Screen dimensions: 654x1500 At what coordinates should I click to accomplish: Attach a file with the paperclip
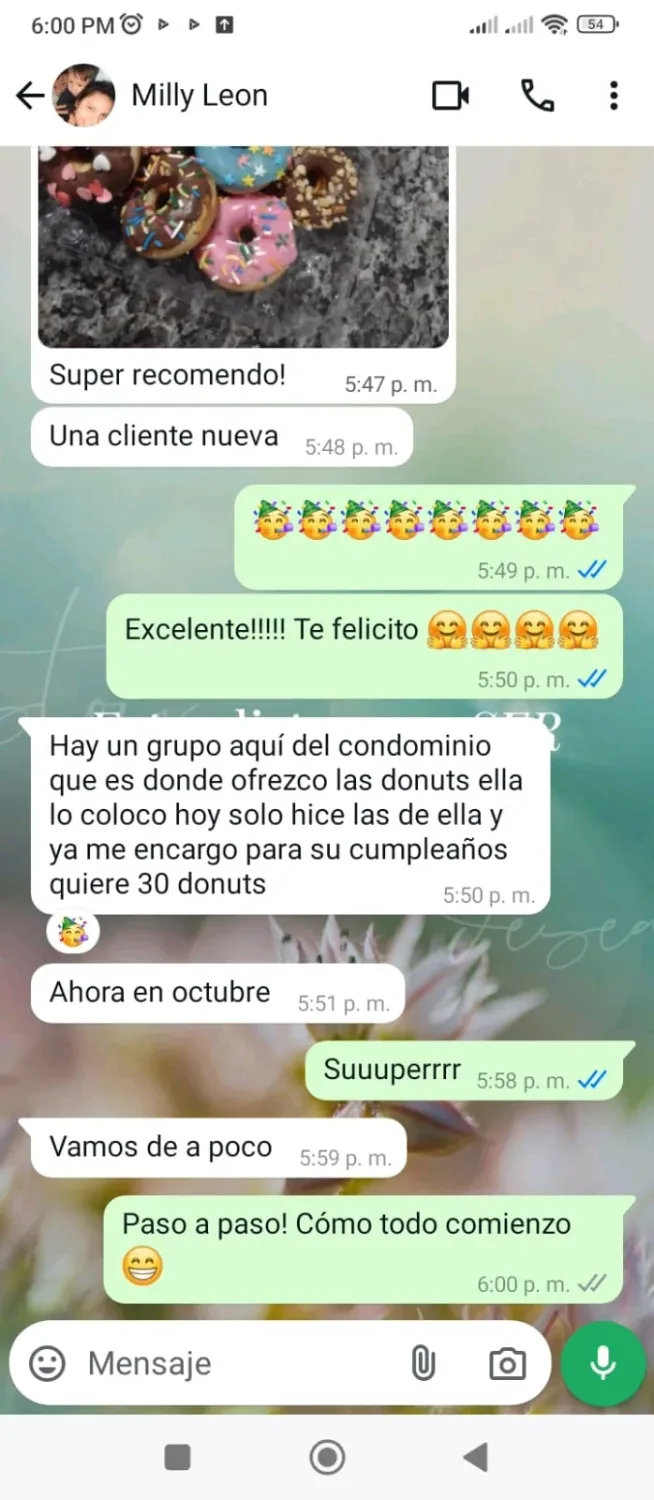point(424,1363)
